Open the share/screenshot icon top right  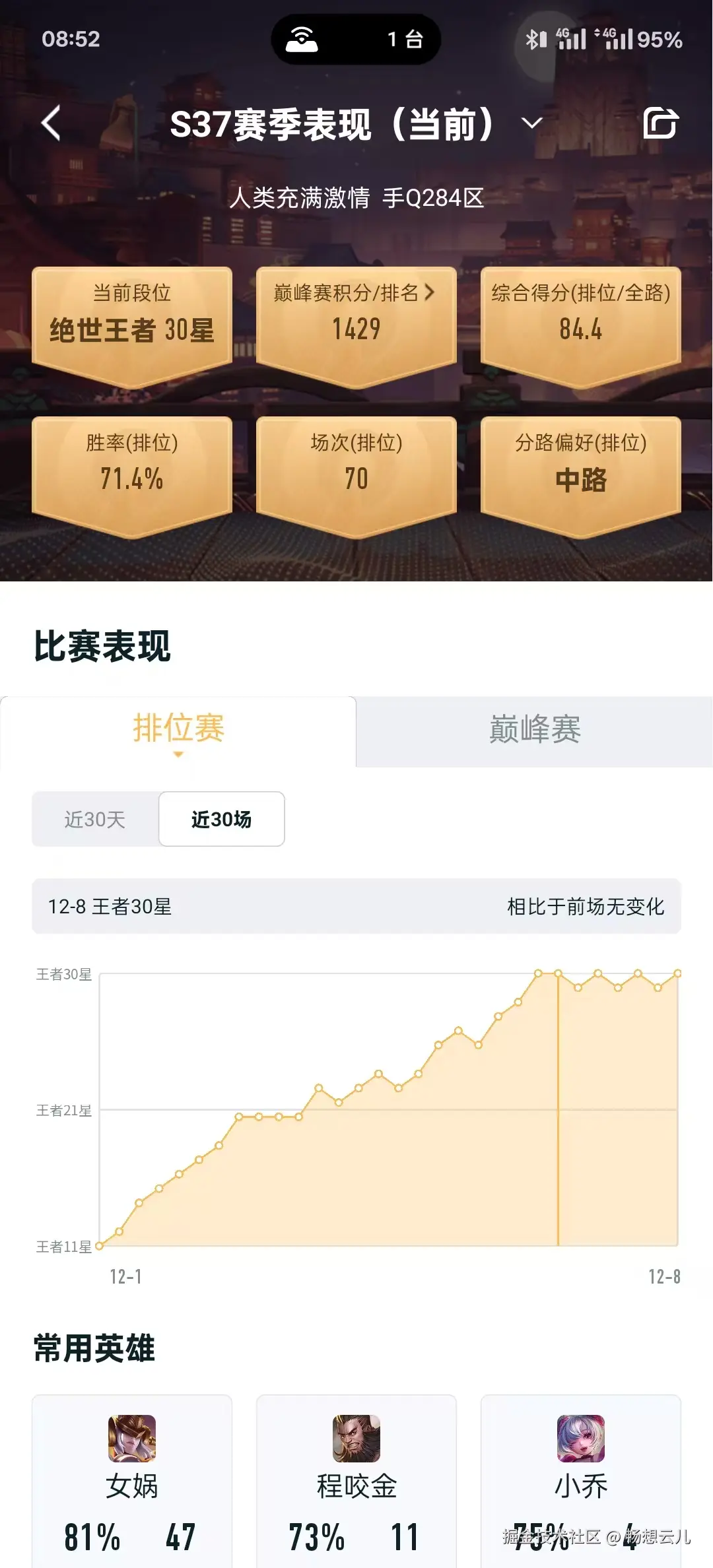point(660,123)
